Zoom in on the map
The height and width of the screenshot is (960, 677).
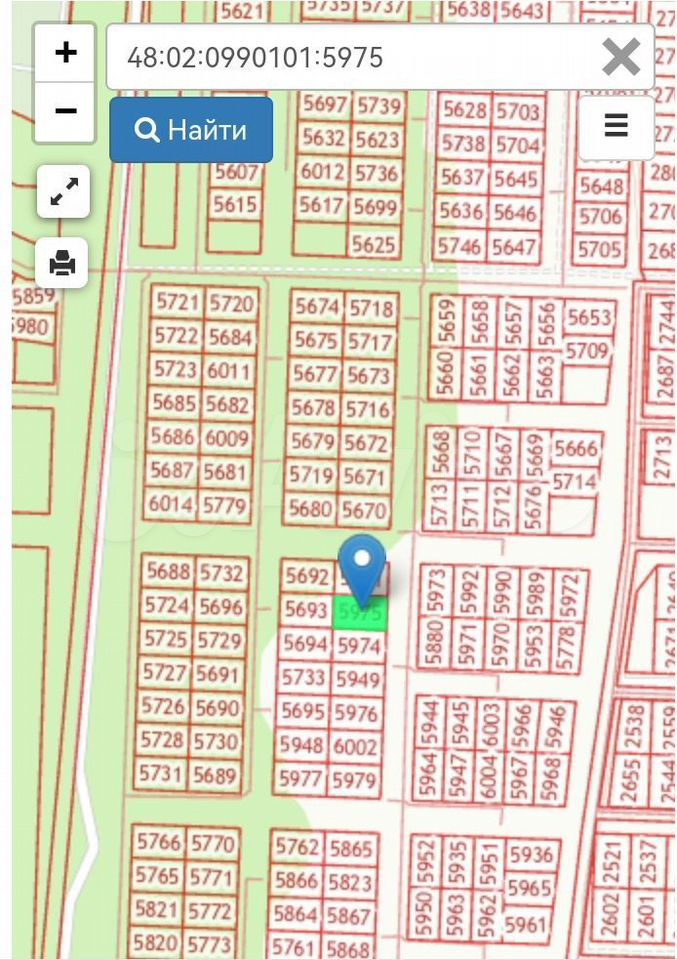pos(65,53)
